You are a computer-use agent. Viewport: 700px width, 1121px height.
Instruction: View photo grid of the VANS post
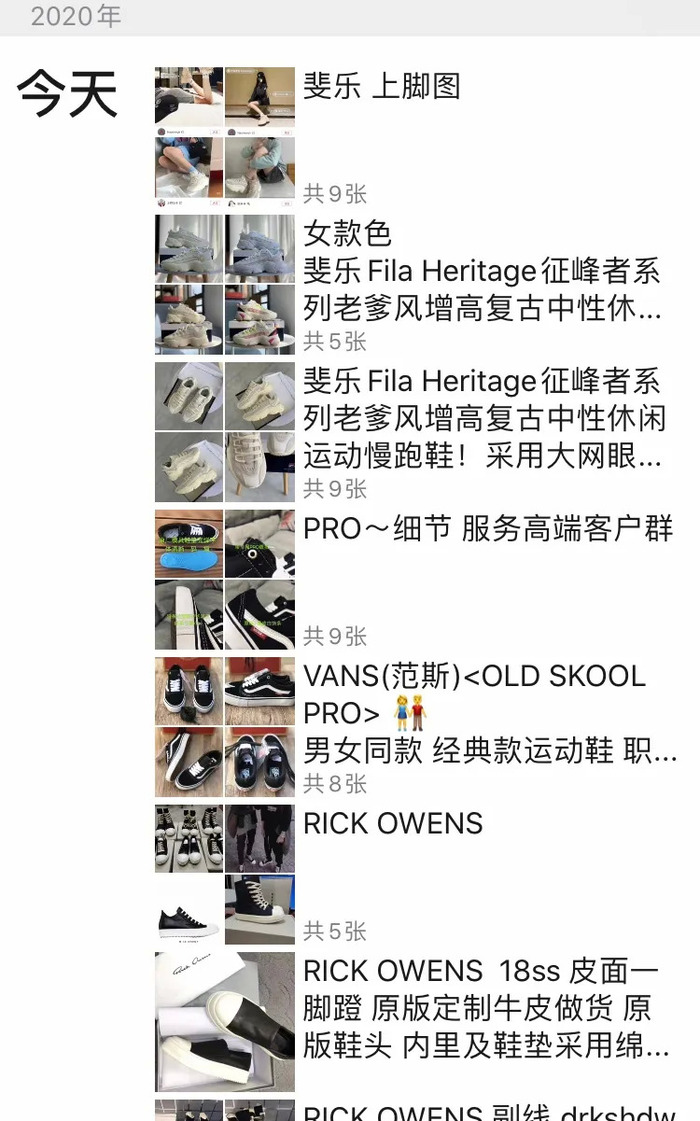point(224,726)
